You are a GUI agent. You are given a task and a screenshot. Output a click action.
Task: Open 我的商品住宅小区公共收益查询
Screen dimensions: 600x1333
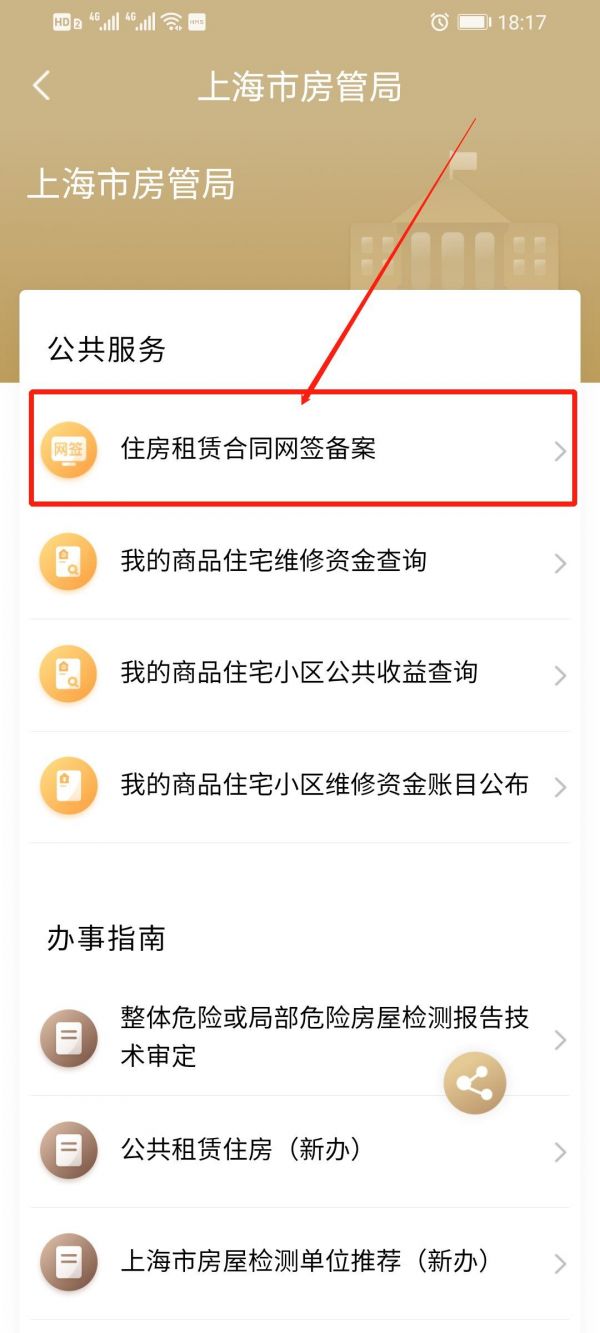(x=299, y=673)
